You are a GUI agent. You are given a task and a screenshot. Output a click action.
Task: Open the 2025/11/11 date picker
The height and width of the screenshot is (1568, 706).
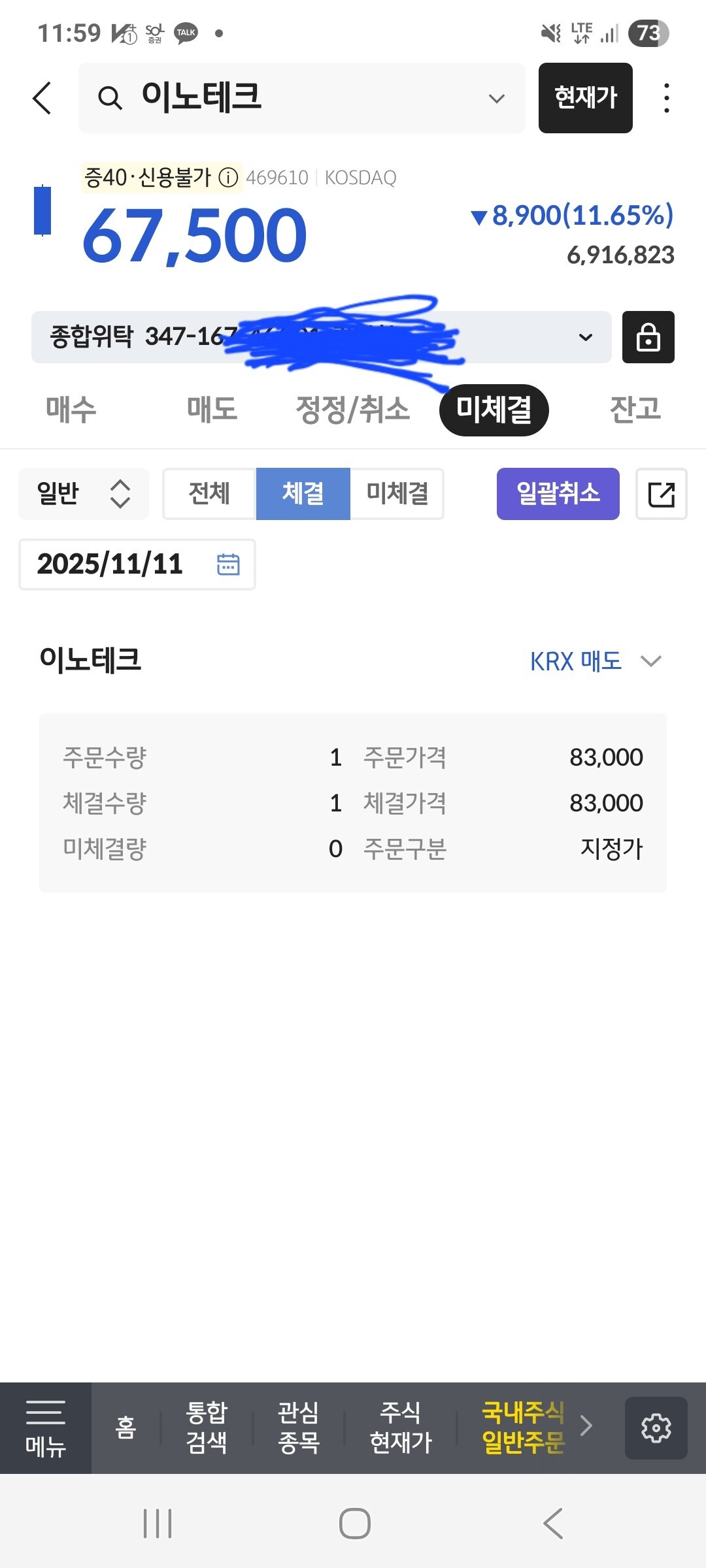pos(137,564)
